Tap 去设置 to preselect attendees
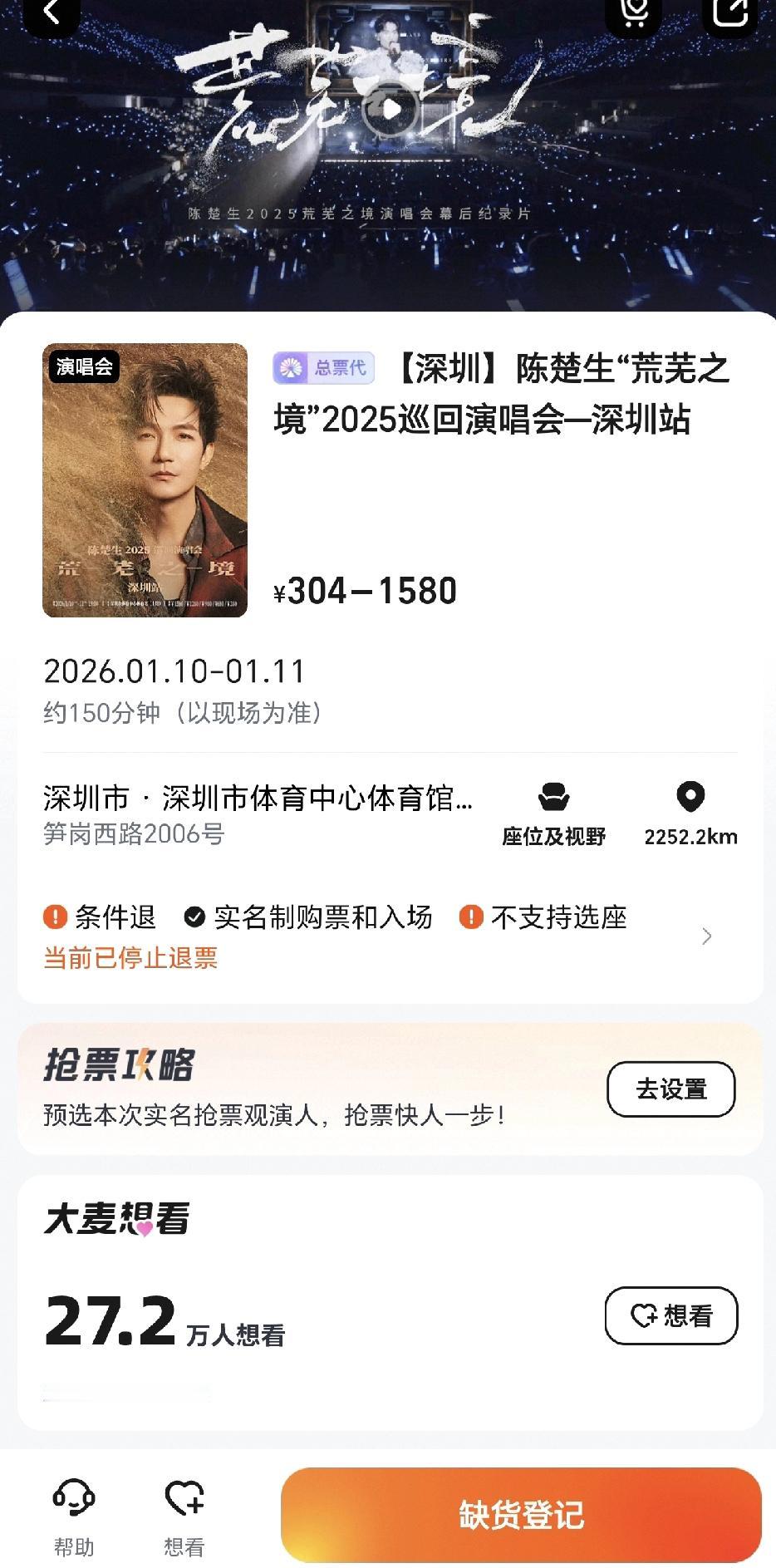776x1568 pixels. coord(671,1089)
